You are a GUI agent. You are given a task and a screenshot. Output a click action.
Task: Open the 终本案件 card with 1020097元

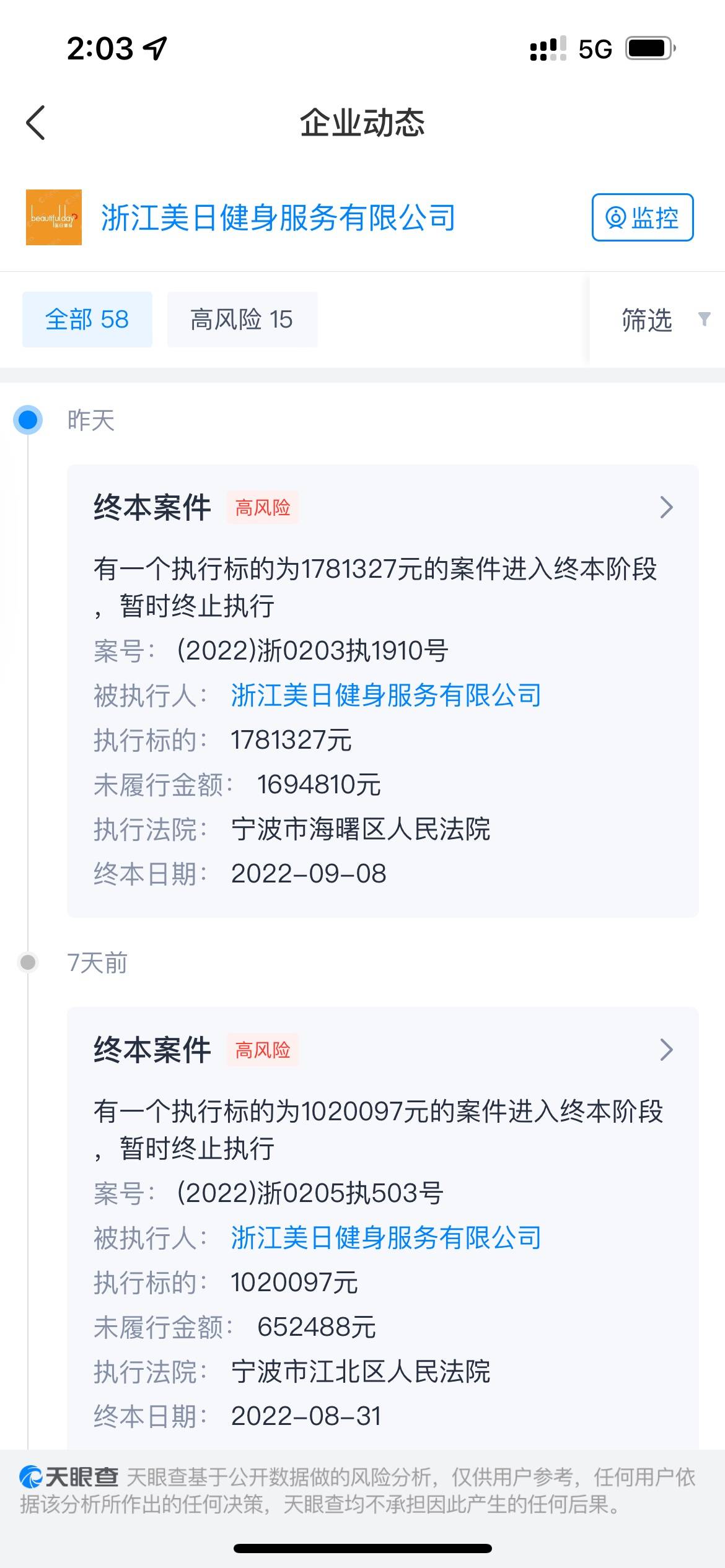click(666, 1050)
